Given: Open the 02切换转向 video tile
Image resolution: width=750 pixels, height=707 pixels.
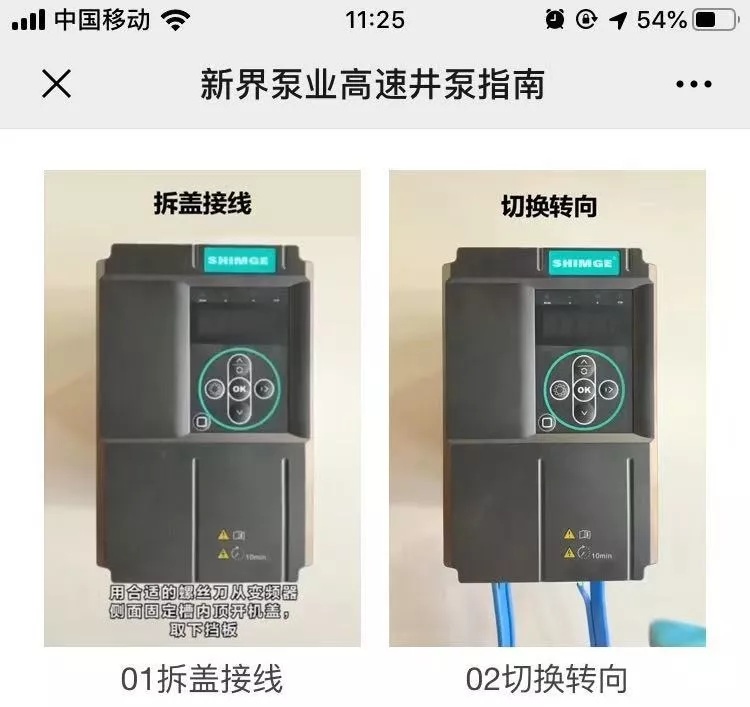Looking at the screenshot, I should [547, 408].
